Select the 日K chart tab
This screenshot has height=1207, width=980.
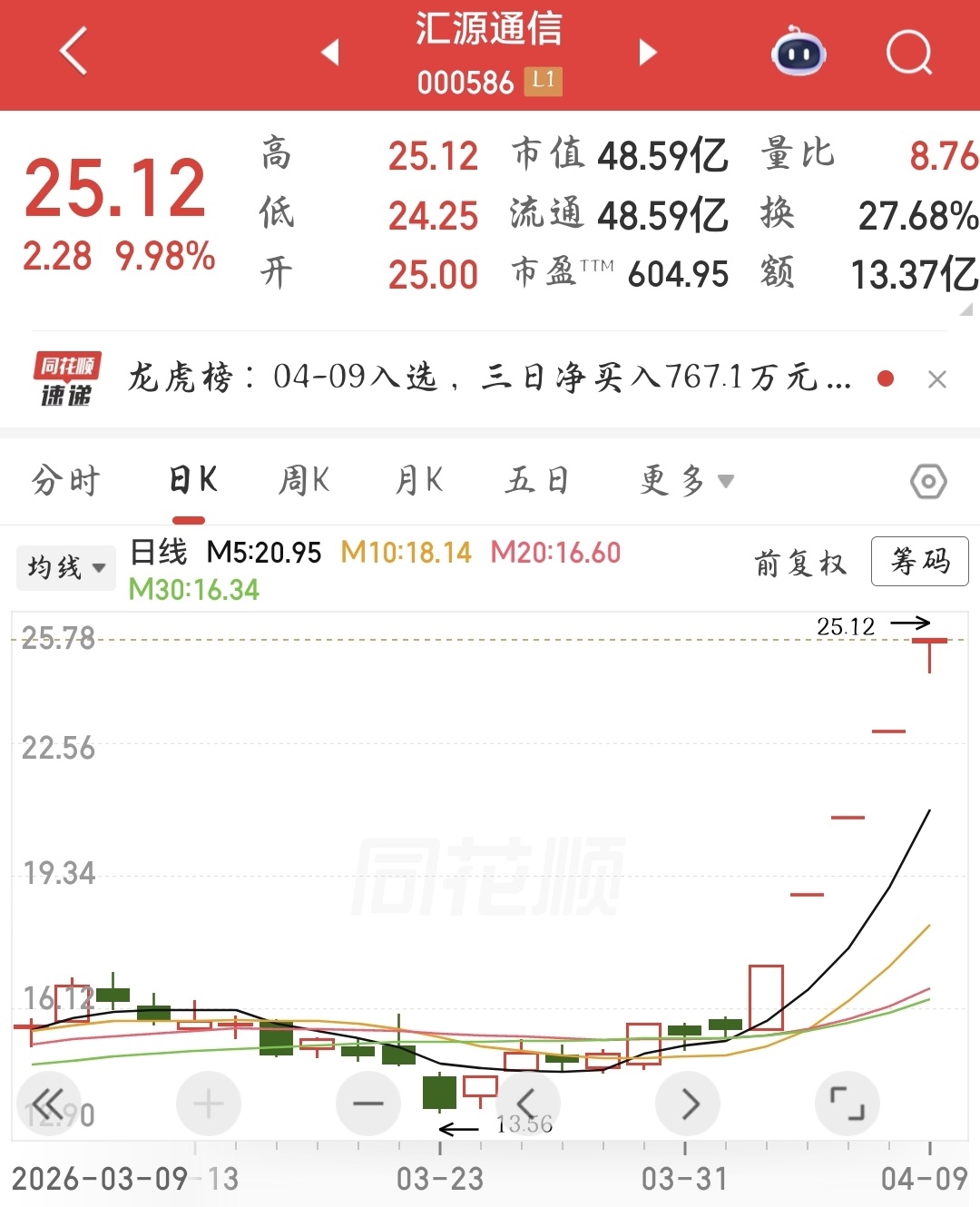click(192, 480)
